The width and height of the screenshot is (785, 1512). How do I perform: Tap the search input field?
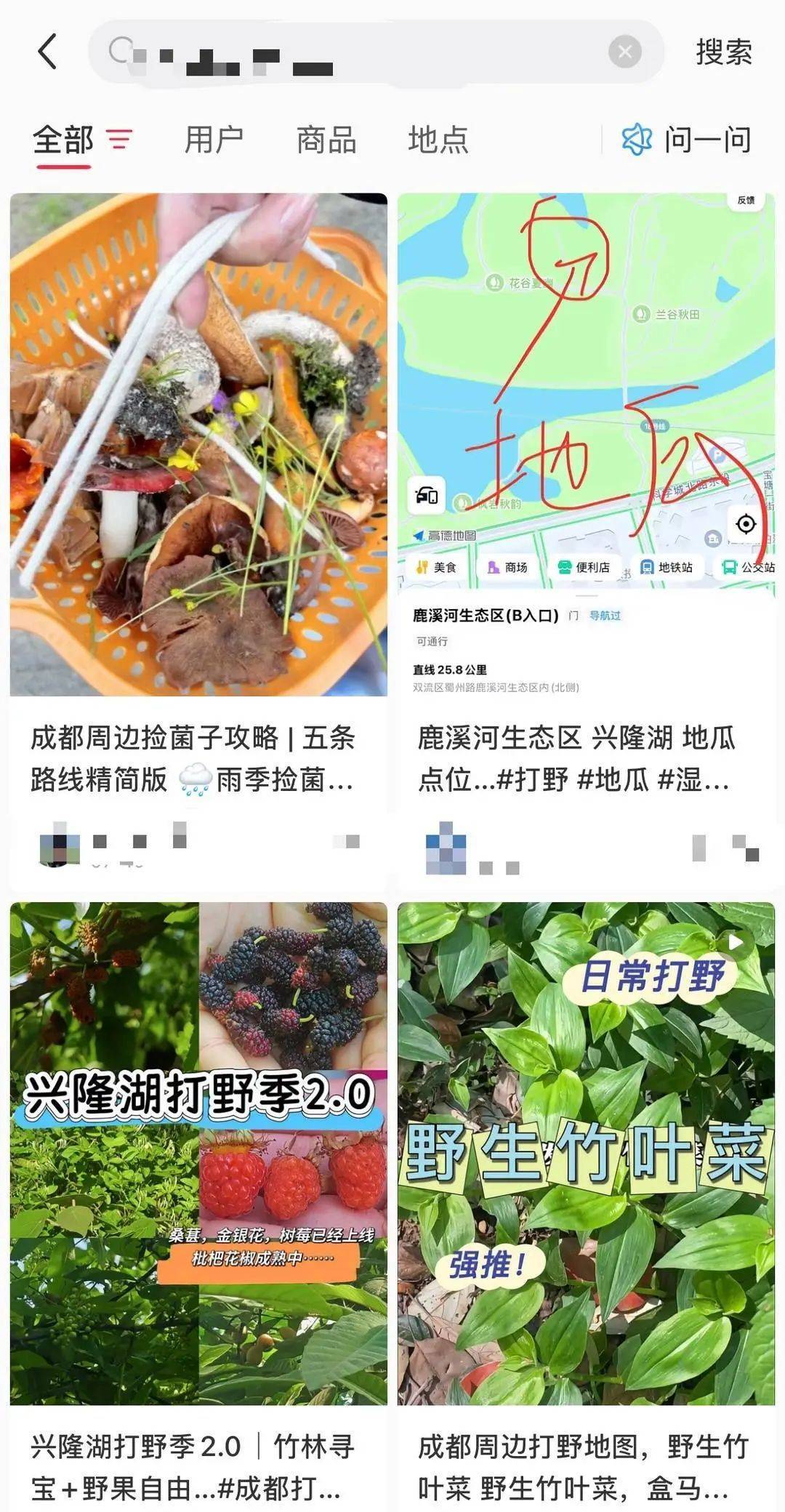click(x=363, y=52)
